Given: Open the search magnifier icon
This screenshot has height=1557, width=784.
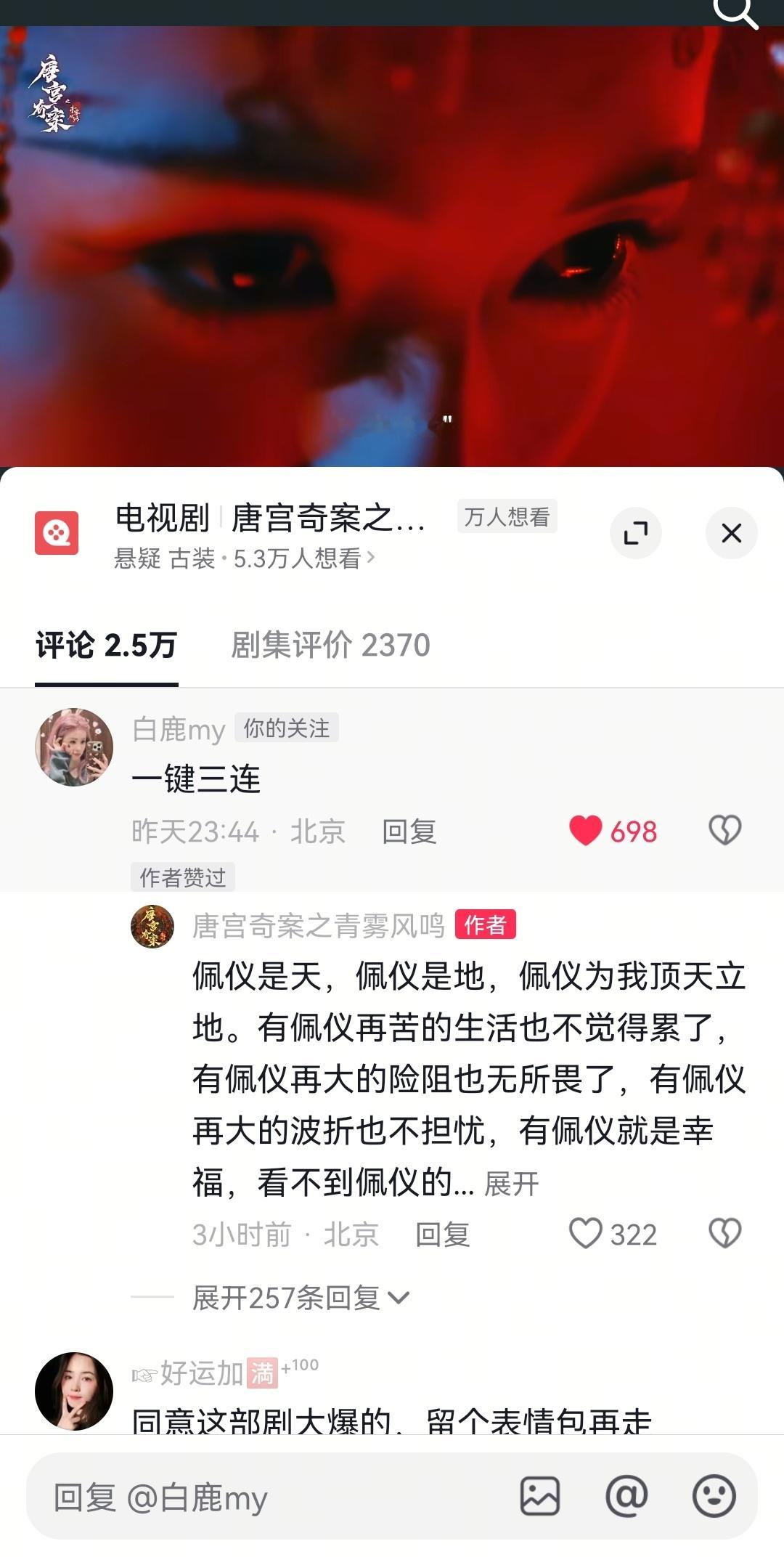Looking at the screenshot, I should click(x=736, y=12).
